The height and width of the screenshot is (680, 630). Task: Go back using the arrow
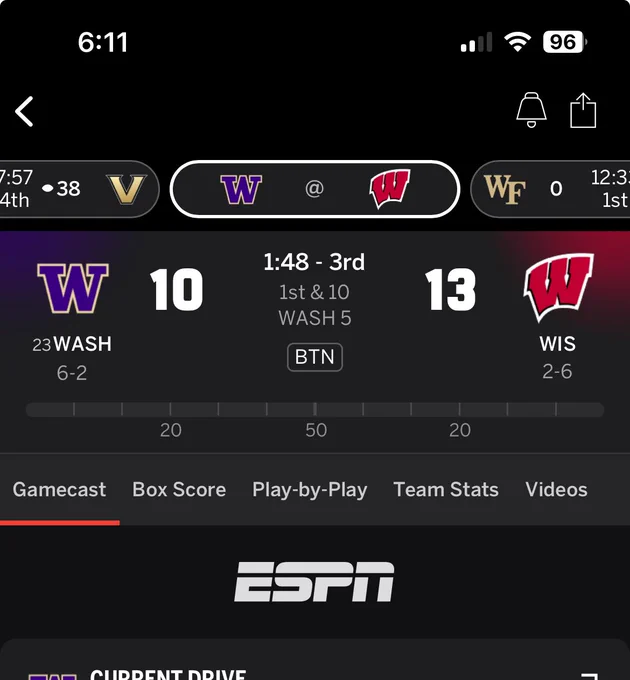(25, 111)
